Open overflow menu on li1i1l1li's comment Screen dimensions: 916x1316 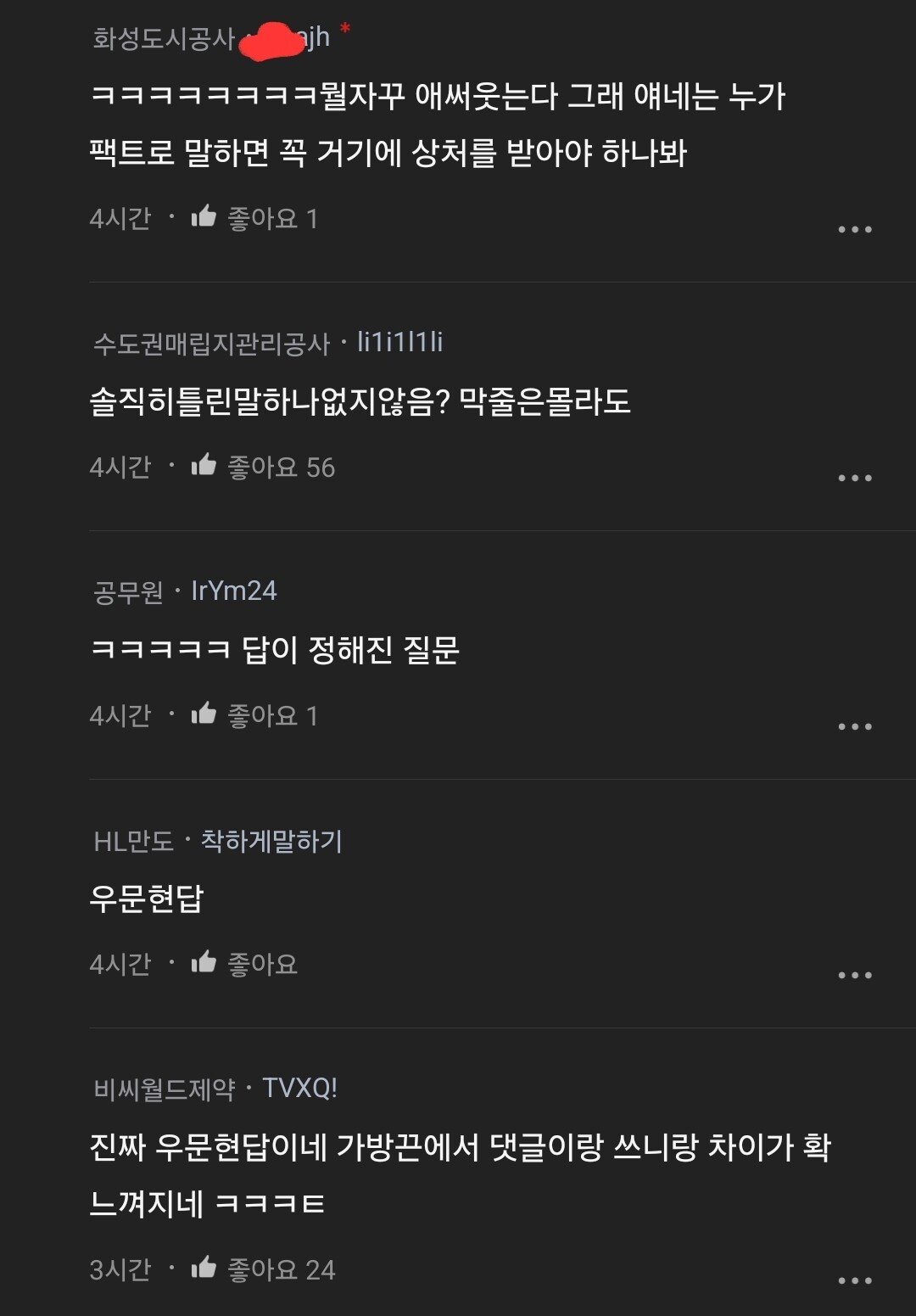pyautogui.click(x=854, y=478)
